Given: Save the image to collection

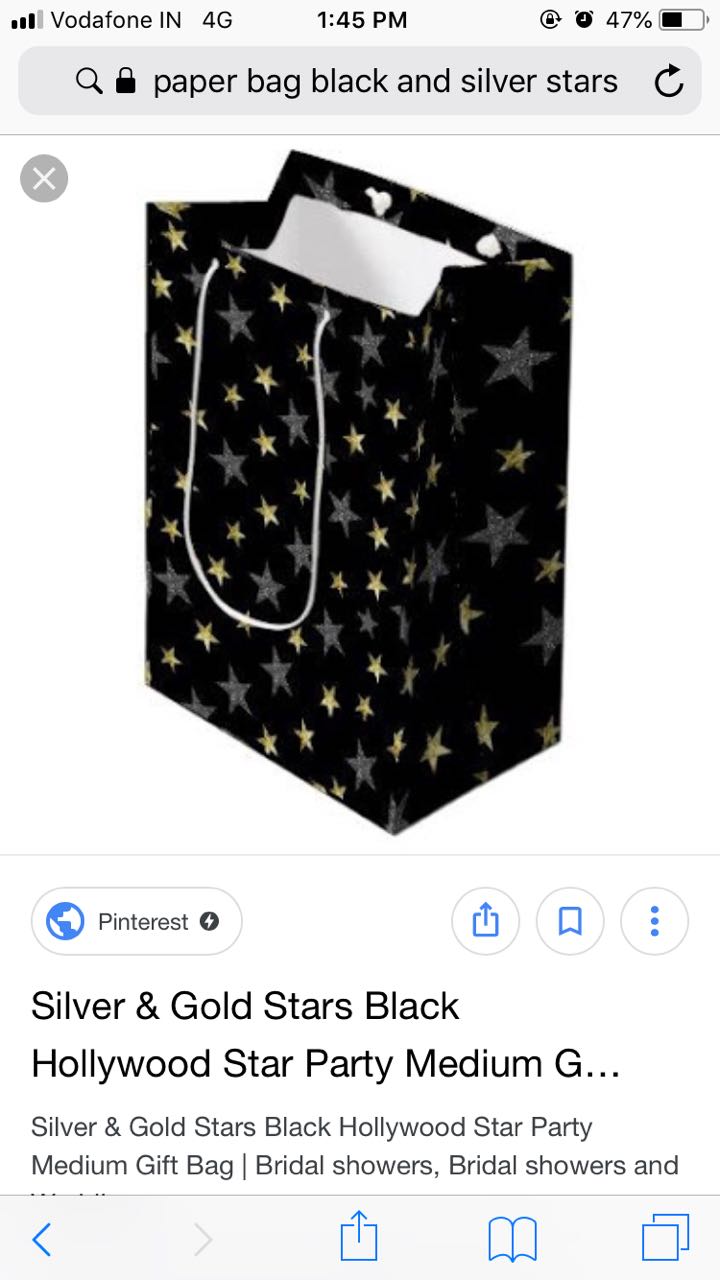Looking at the screenshot, I should [x=570, y=921].
